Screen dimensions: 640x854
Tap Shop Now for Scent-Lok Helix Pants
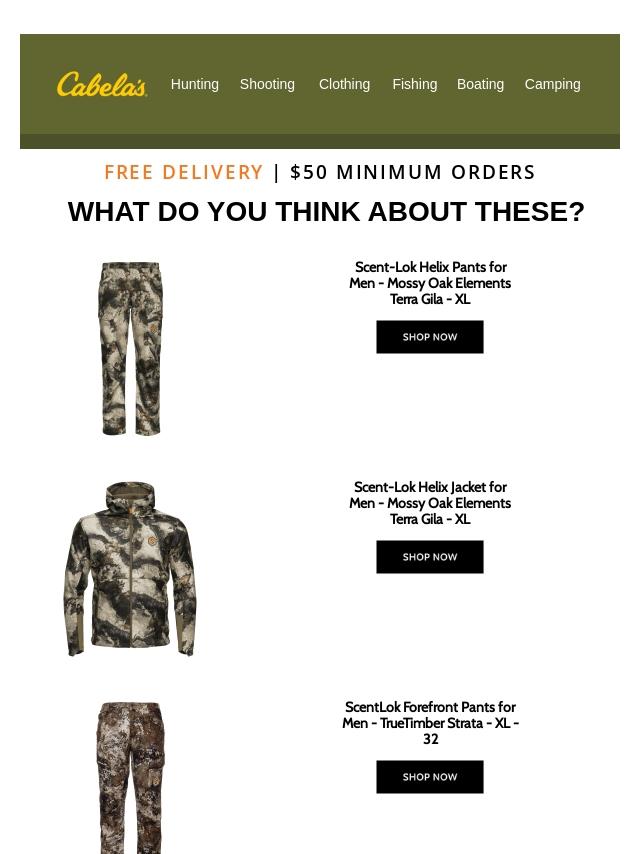[430, 337]
